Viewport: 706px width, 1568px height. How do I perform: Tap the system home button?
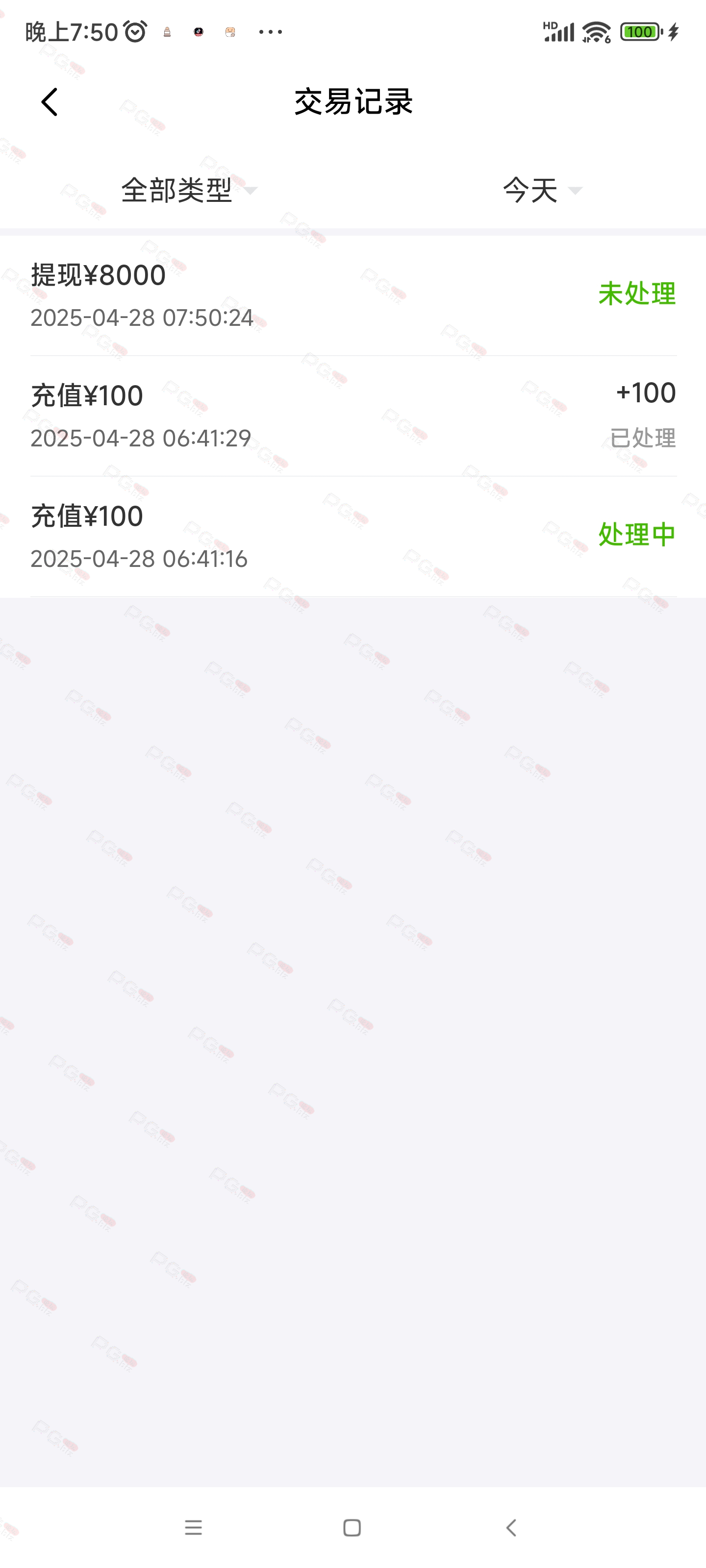coord(352,1527)
